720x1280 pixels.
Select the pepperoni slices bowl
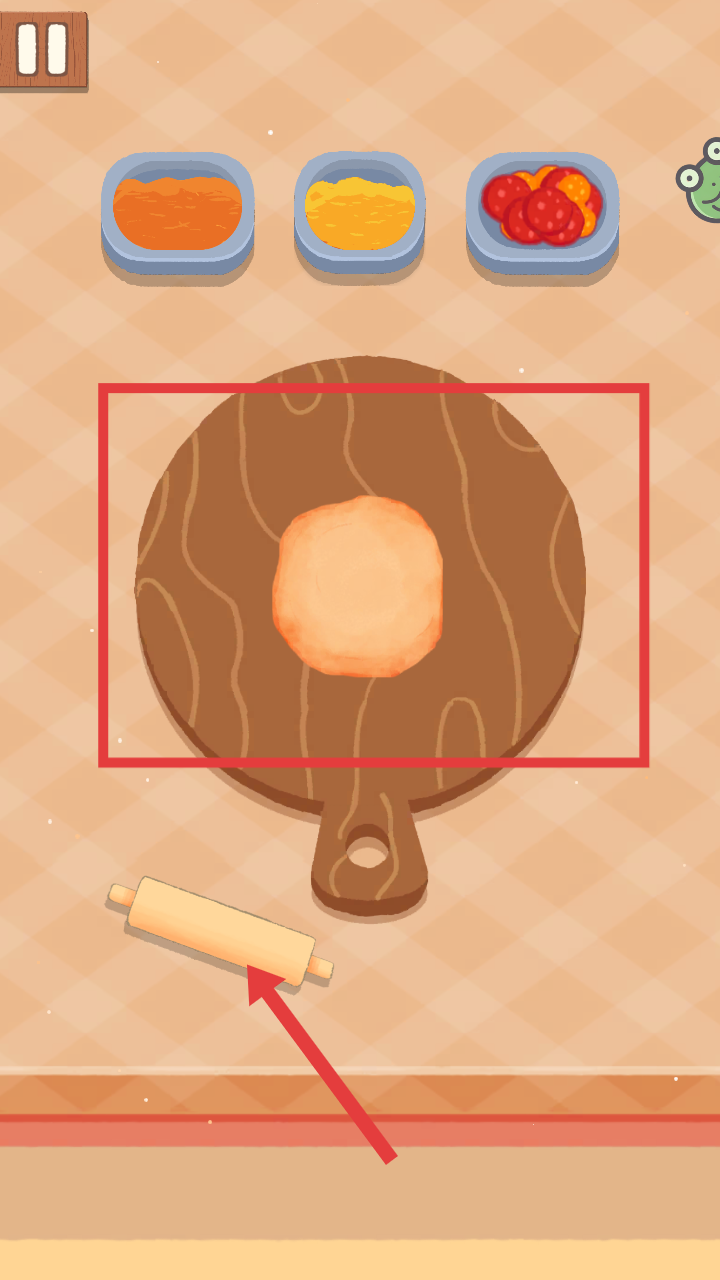tap(541, 210)
